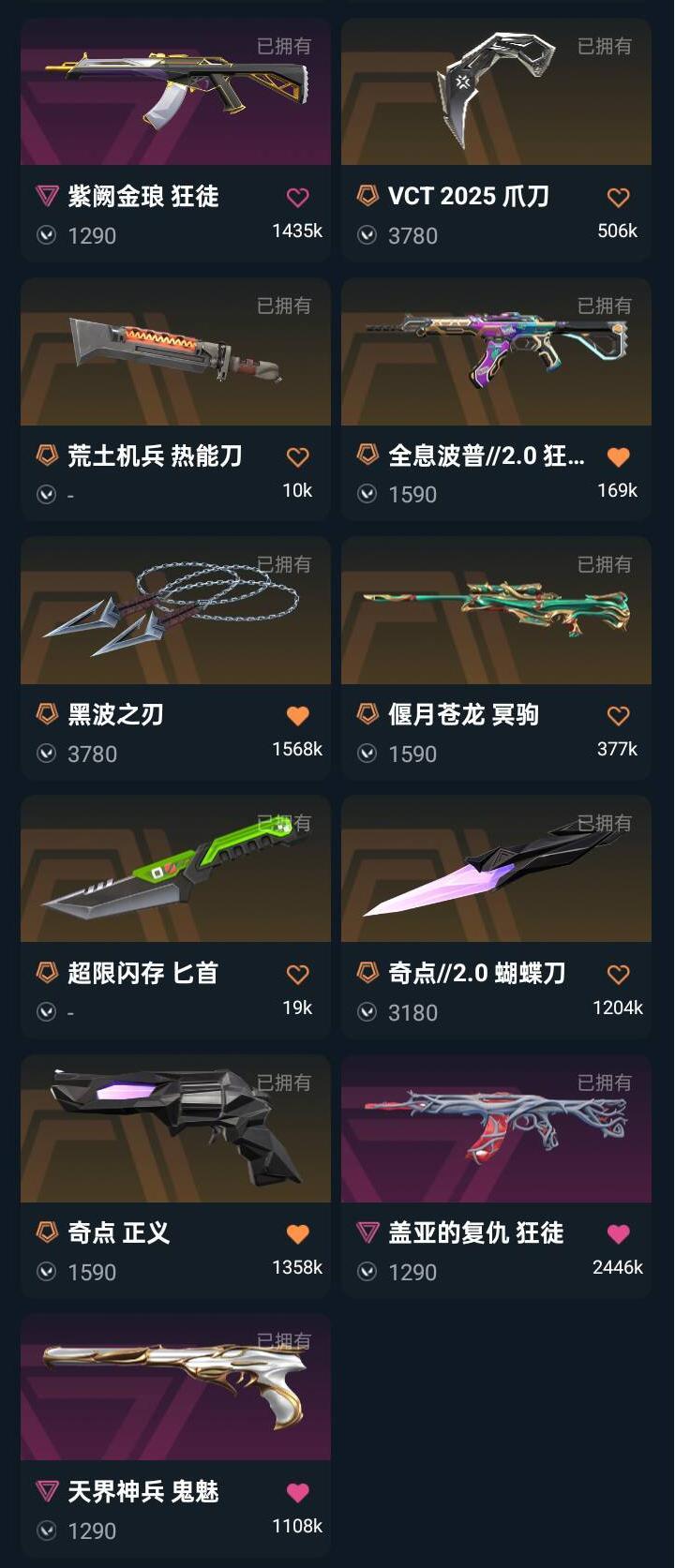Remove the like on 天界神兵 鬼魅
This screenshot has width=675, height=1568.
tap(297, 1492)
